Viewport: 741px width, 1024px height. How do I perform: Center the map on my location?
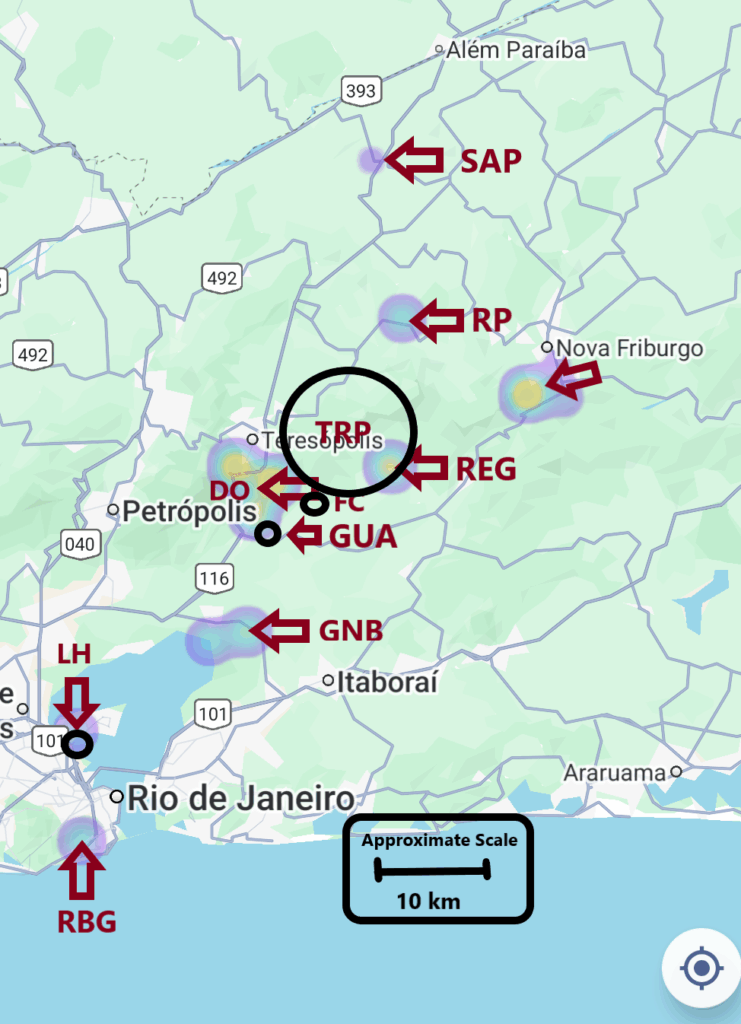(701, 968)
